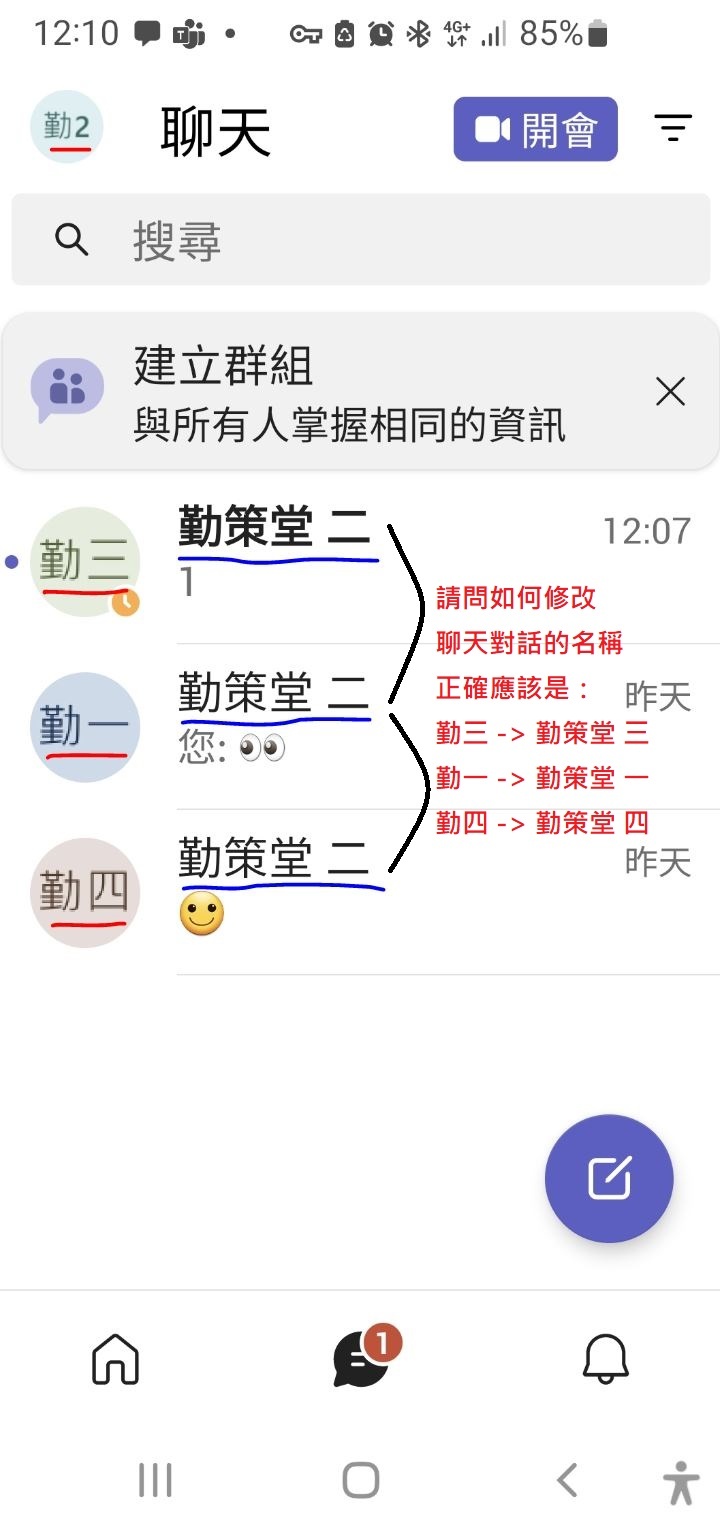The height and width of the screenshot is (1529, 720).
Task: Switch to the Home tab
Action: 116,1360
